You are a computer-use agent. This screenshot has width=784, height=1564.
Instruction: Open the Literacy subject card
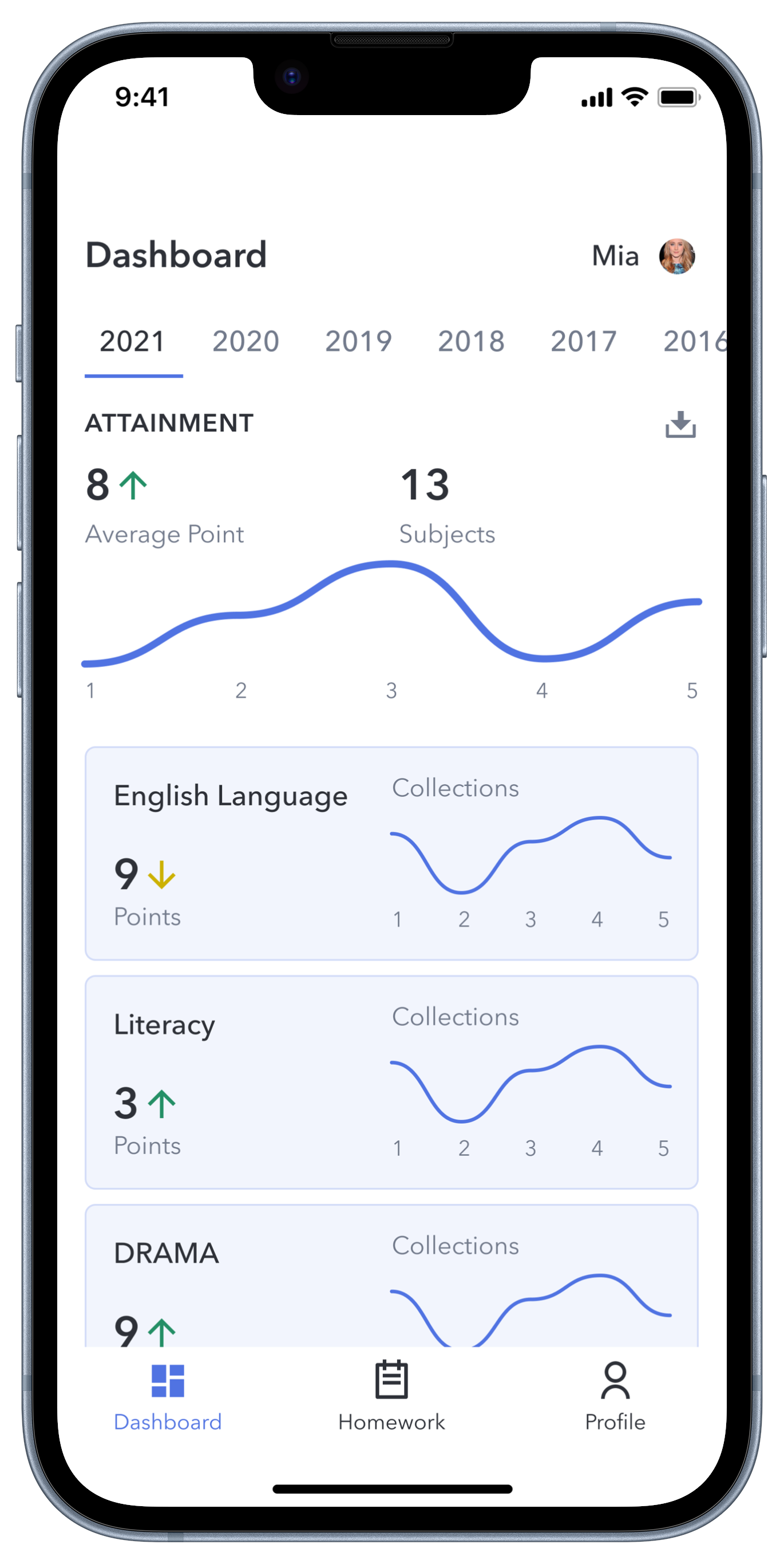coord(391,1082)
